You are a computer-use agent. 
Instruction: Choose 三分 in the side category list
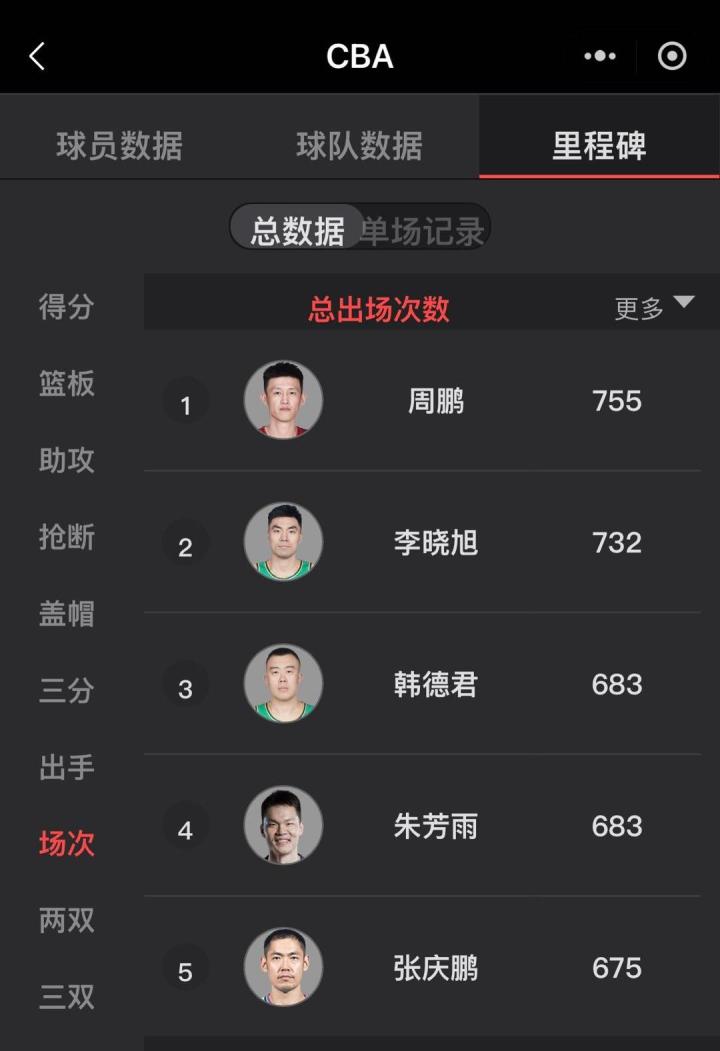[66, 690]
